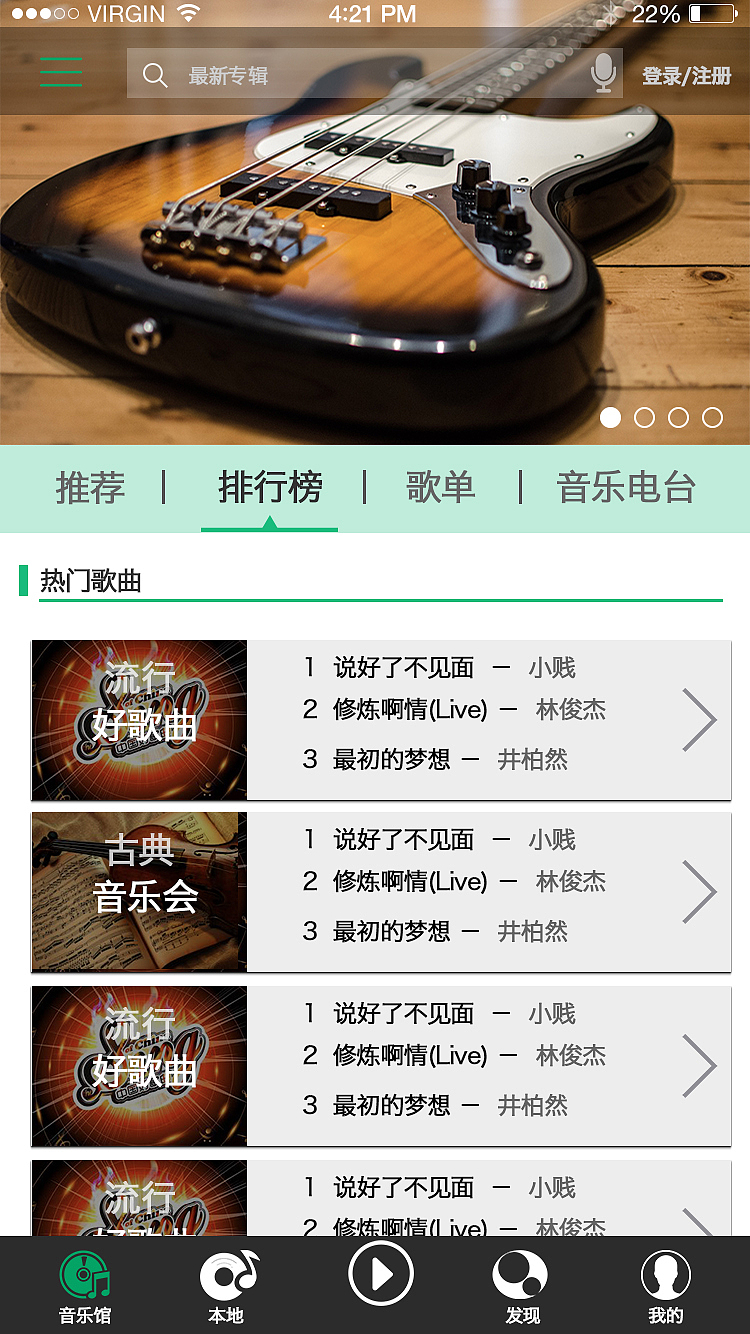Open the 古典音乐会 cover thumbnail
750x1334 pixels.
pyautogui.click(x=138, y=891)
